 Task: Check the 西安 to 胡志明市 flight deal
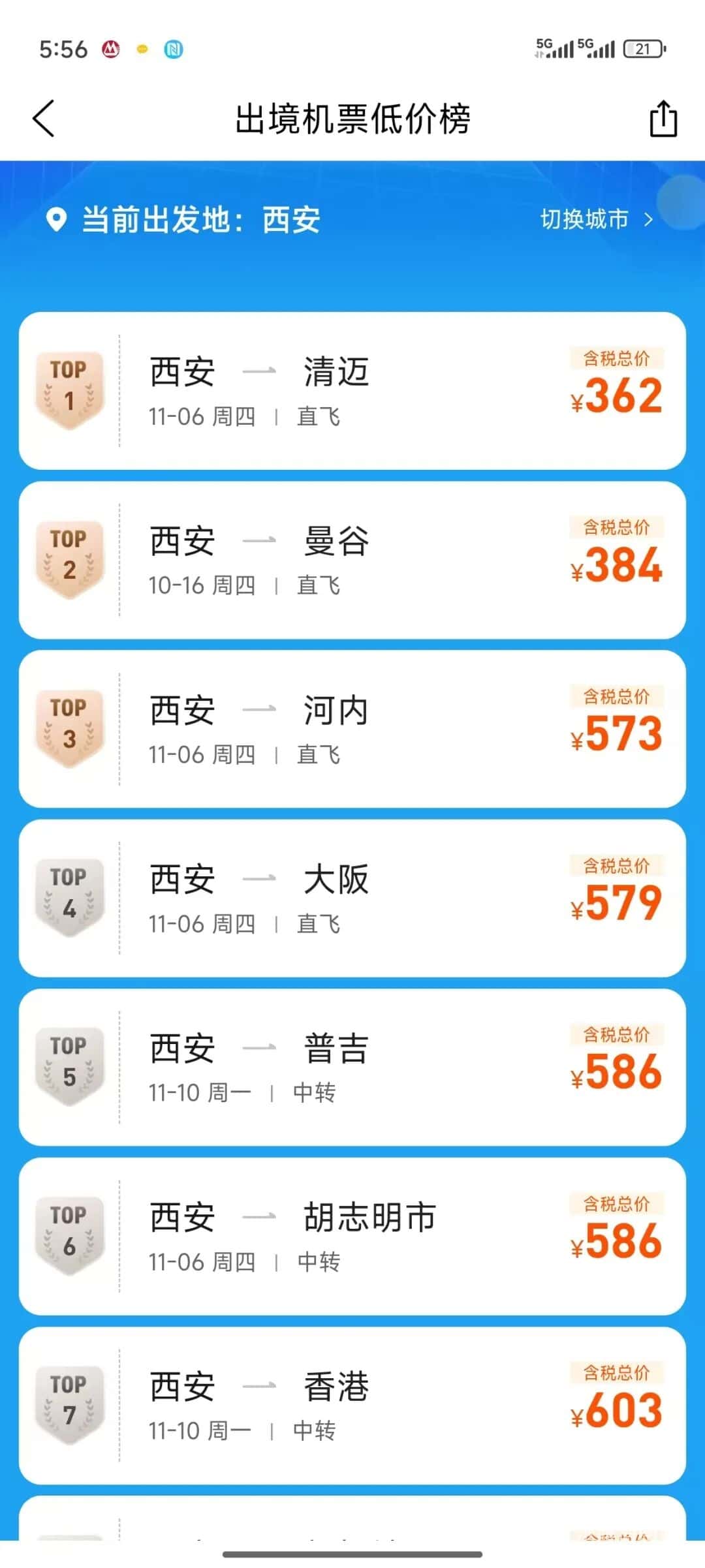(352, 1236)
